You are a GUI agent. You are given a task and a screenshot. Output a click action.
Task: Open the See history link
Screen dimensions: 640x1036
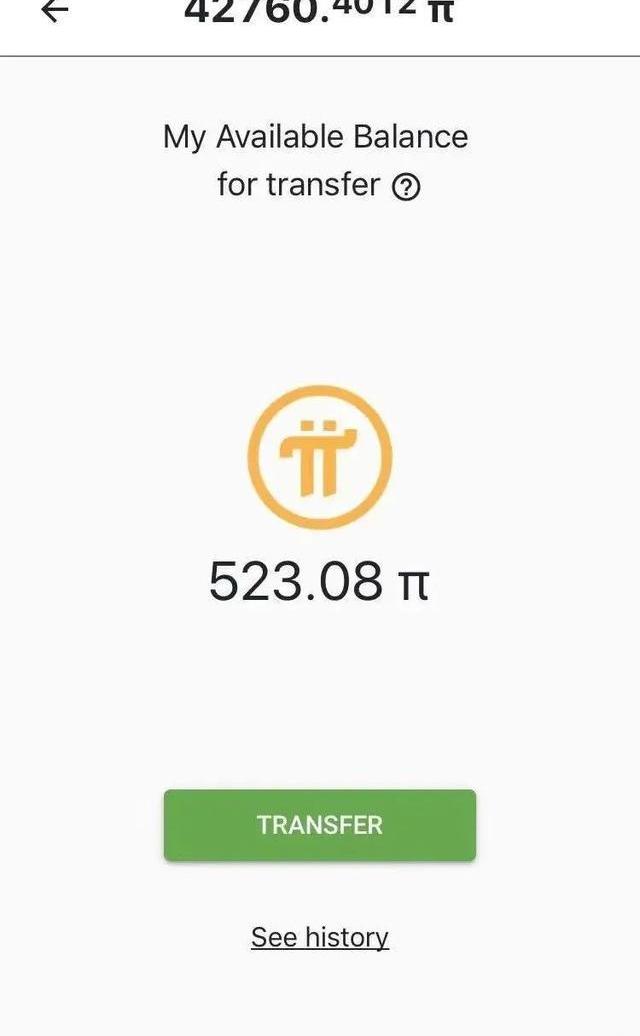(320, 937)
